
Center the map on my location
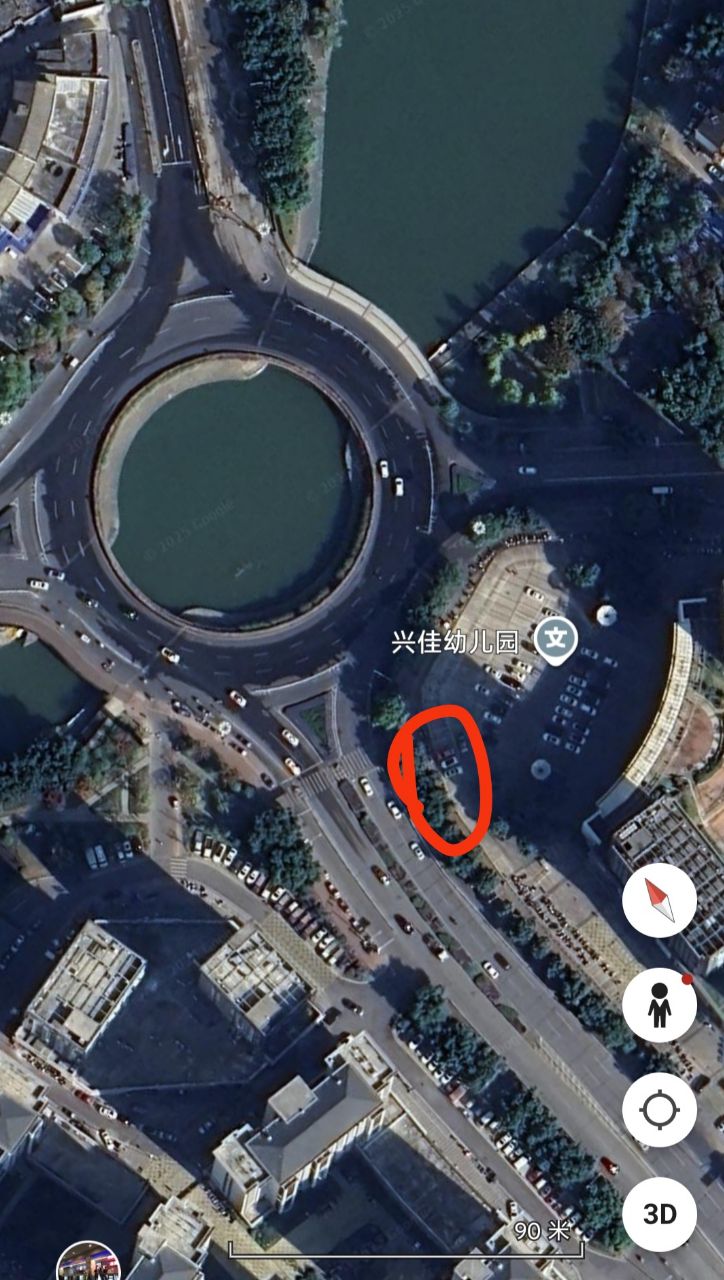(659, 1110)
